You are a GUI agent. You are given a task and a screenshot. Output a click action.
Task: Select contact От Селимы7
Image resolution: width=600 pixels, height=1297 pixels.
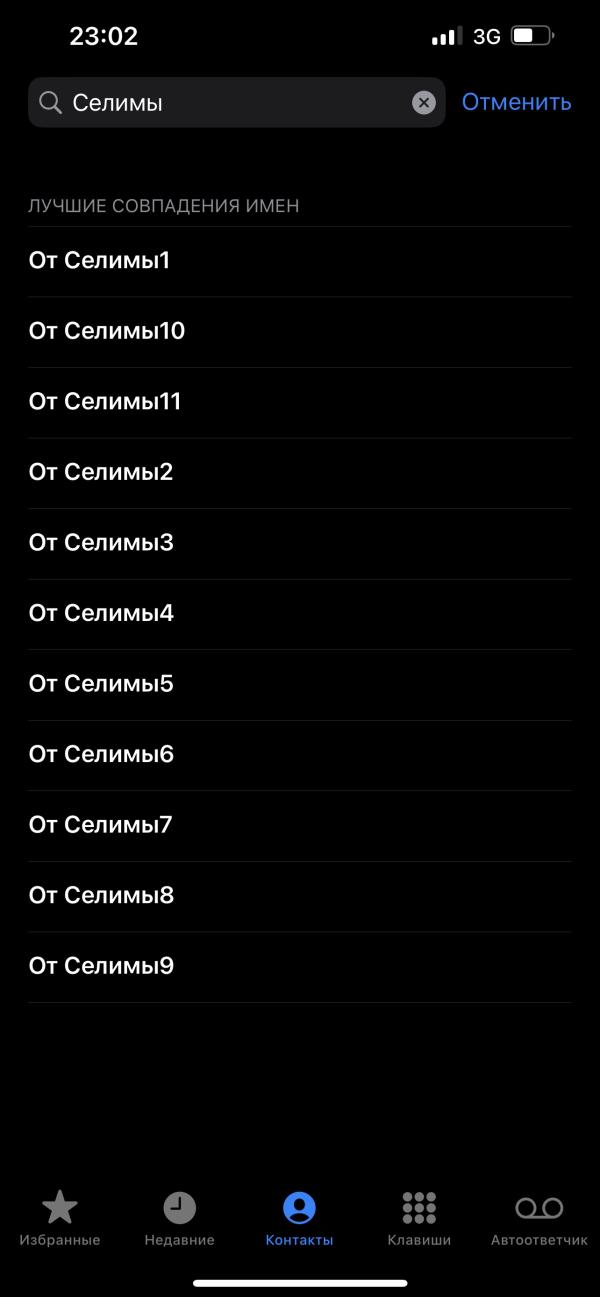click(x=300, y=826)
